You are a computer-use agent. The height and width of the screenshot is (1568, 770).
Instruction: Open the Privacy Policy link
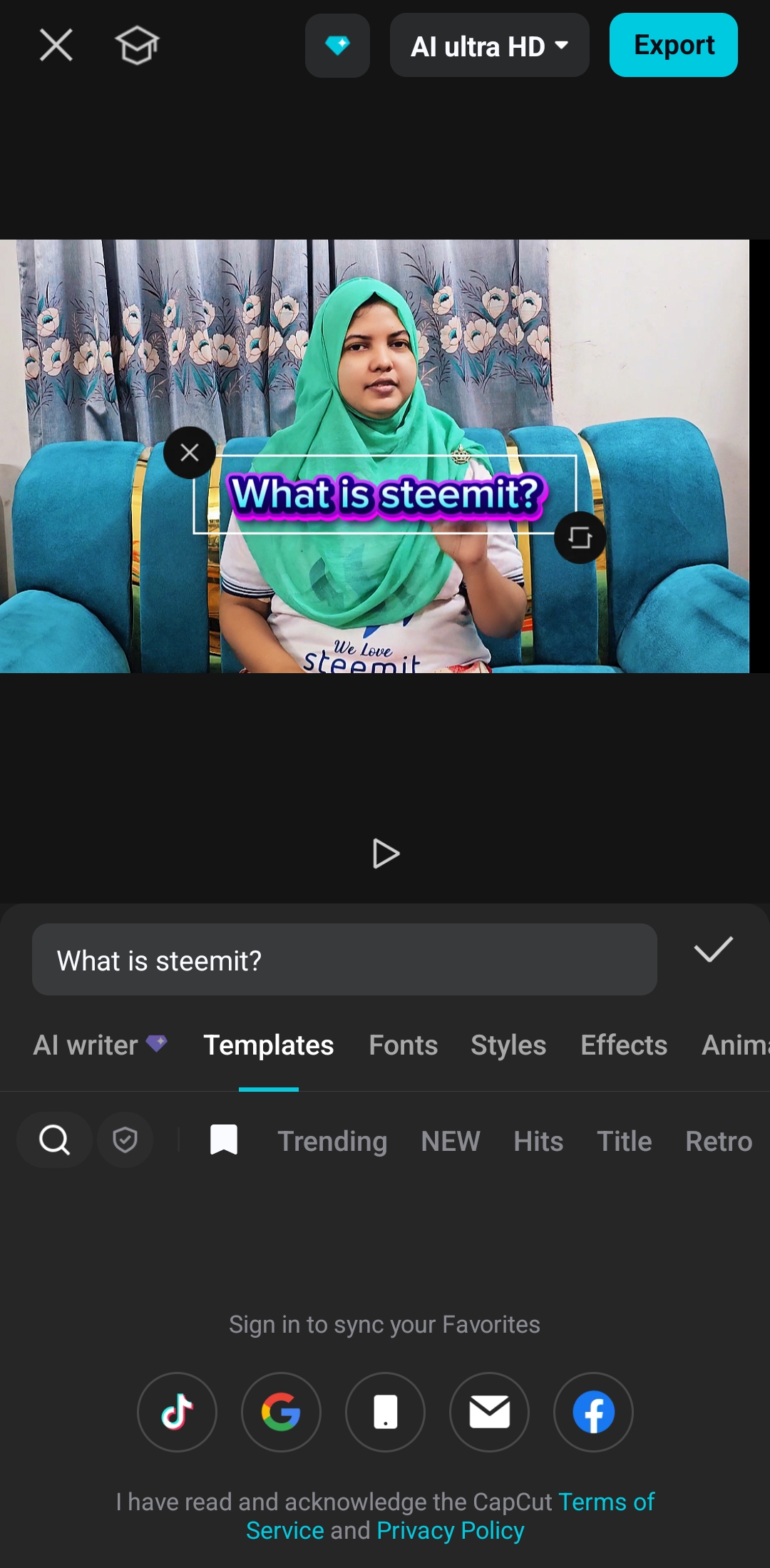coord(451,1530)
